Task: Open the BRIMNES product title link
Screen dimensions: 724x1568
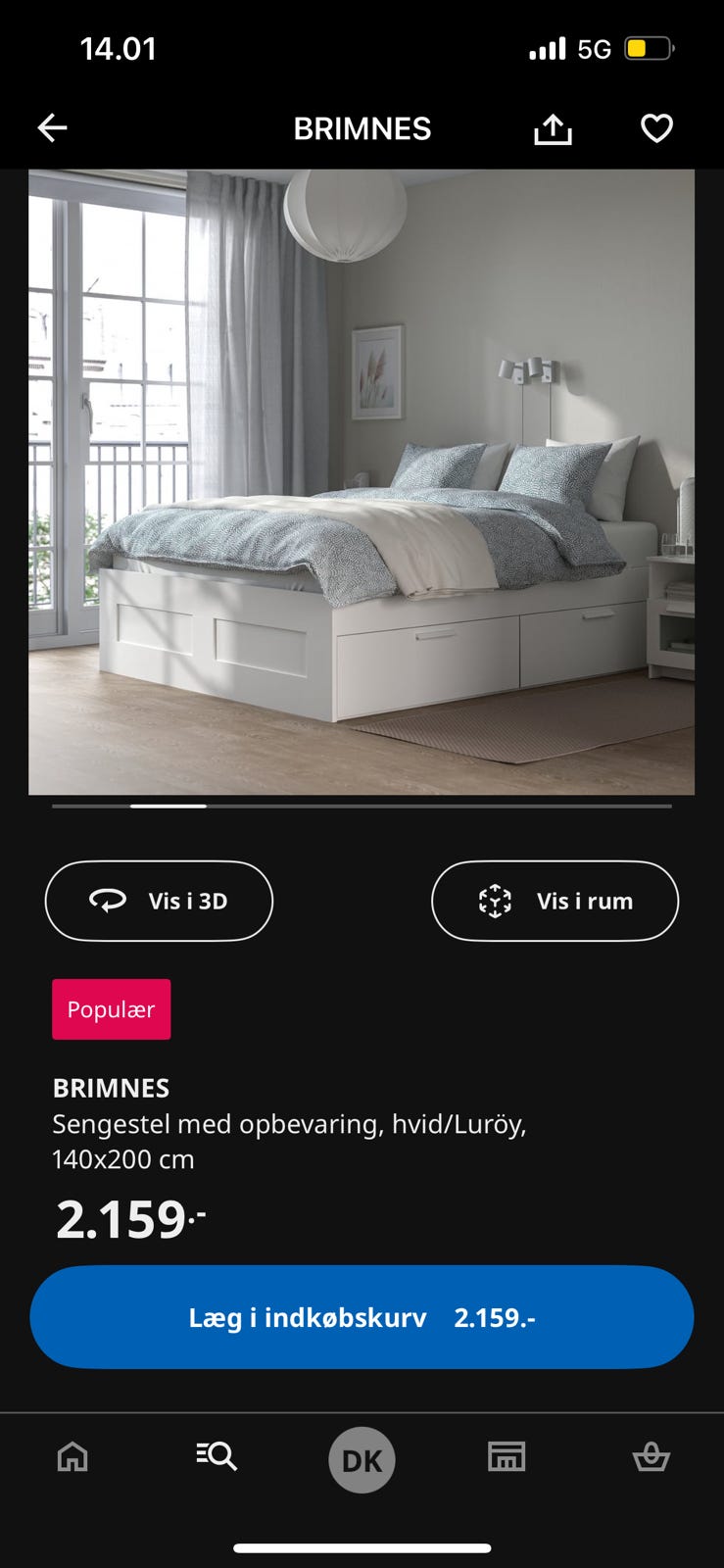Action: [111, 1088]
